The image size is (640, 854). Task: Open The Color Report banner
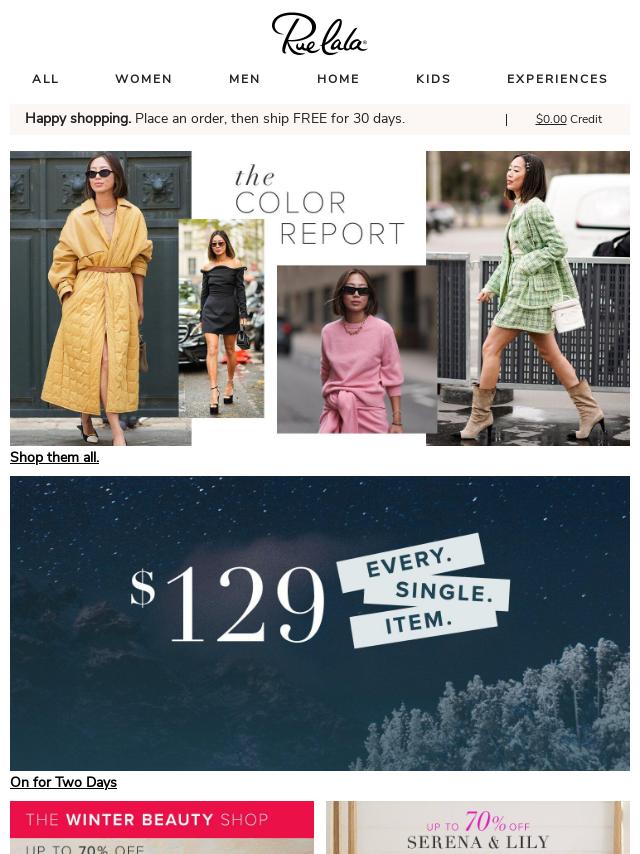tap(320, 298)
